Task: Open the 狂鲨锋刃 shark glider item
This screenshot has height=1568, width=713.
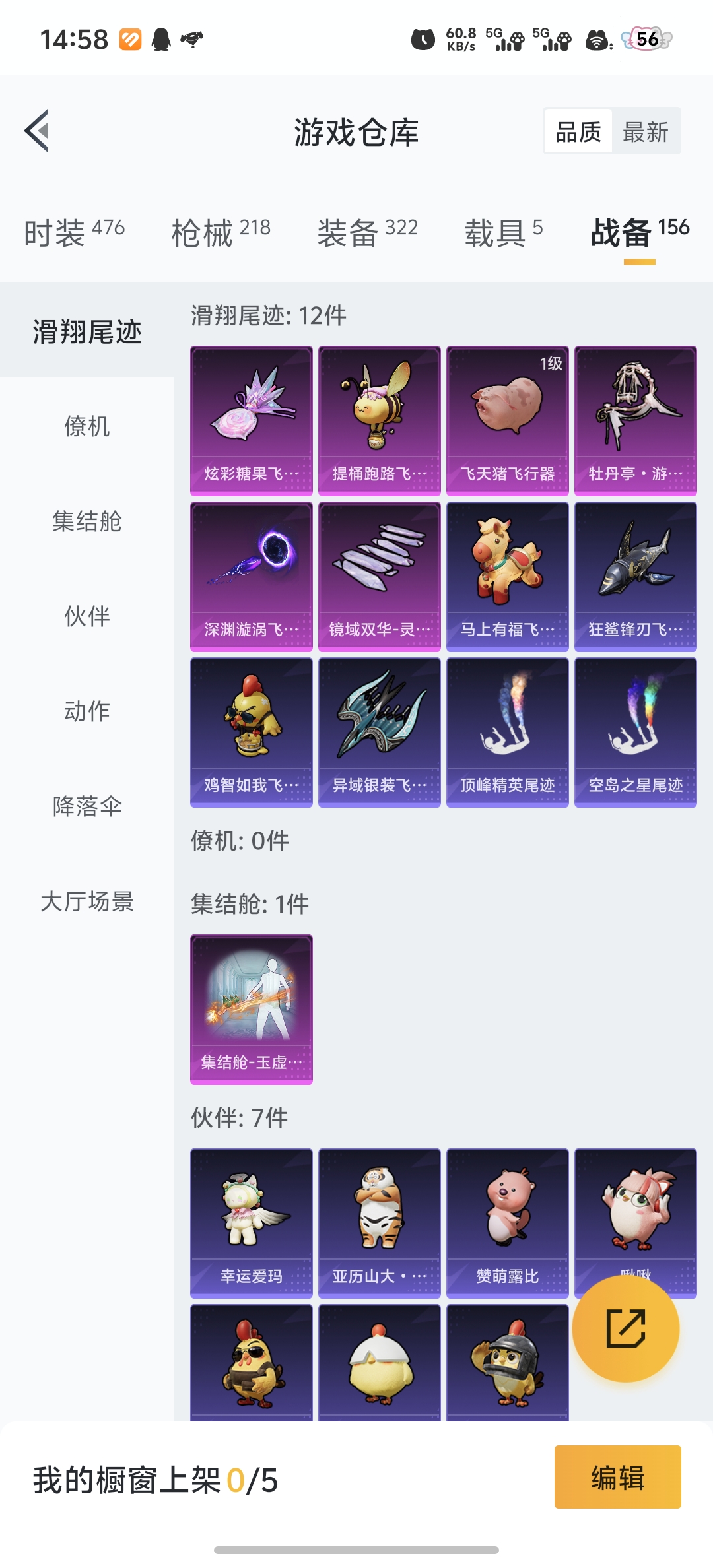Action: [635, 576]
